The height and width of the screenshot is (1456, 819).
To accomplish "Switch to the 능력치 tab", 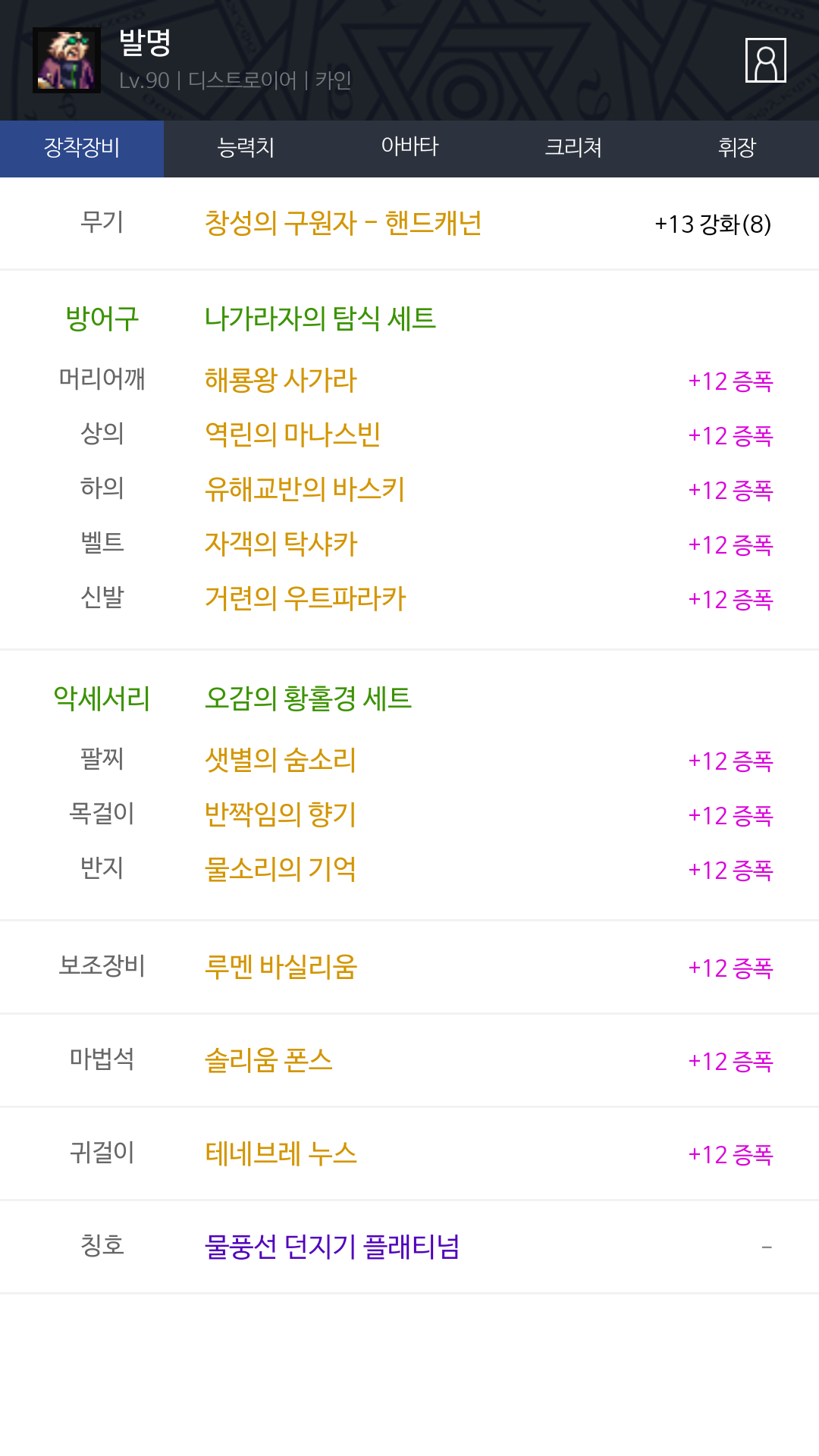I will (246, 148).
